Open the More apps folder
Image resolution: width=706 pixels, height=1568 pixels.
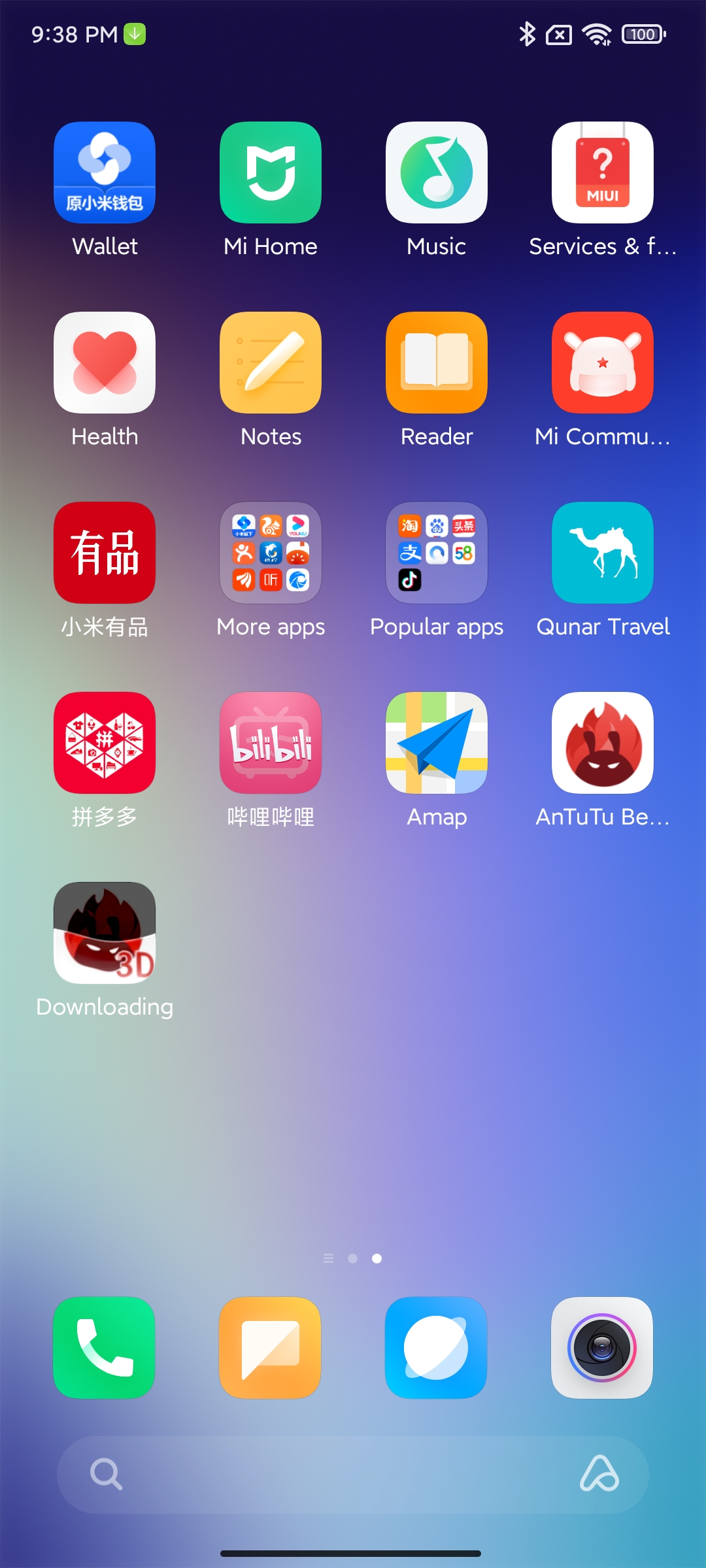[x=271, y=553]
